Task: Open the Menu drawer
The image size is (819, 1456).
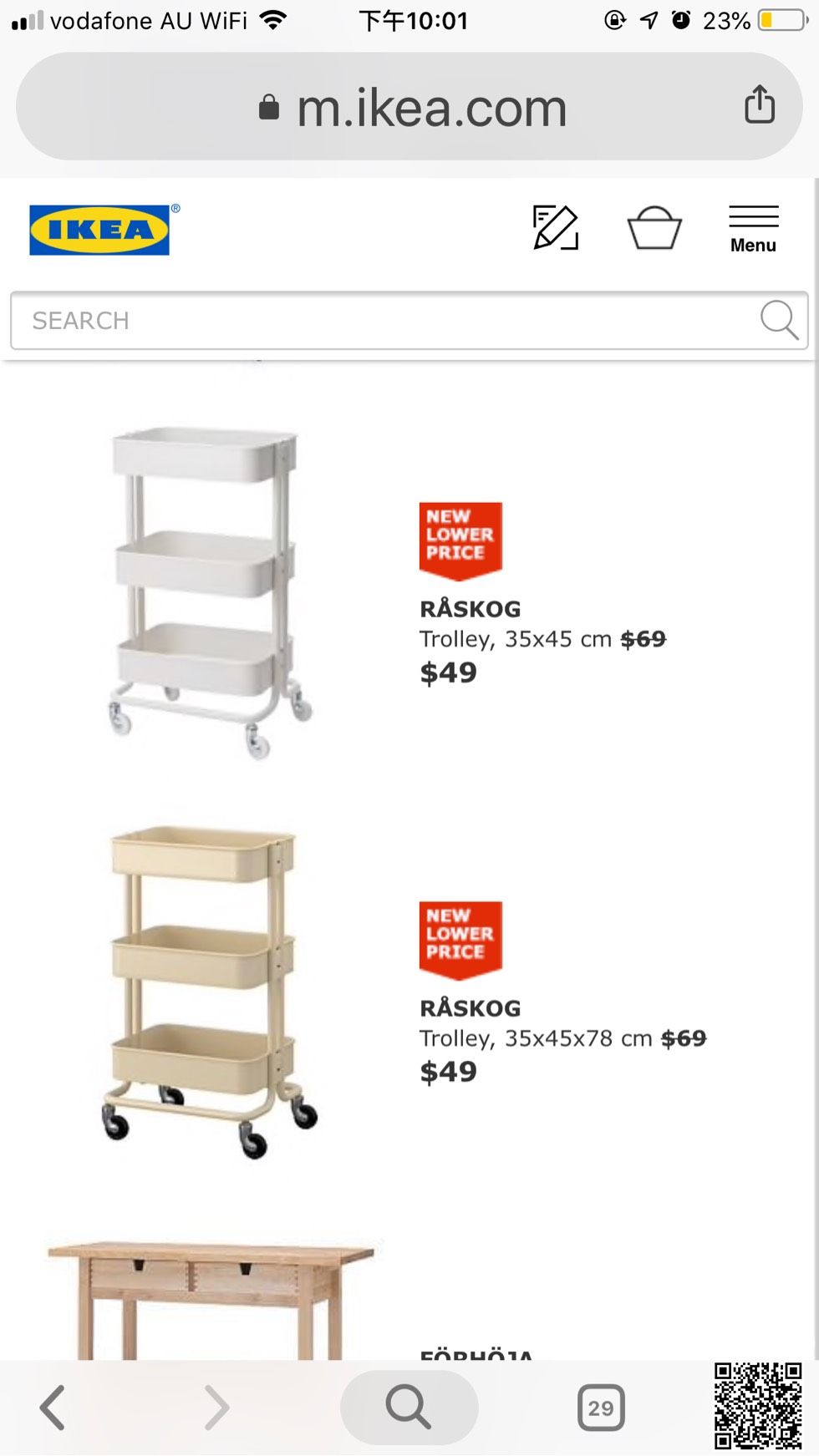Action: coord(753,229)
